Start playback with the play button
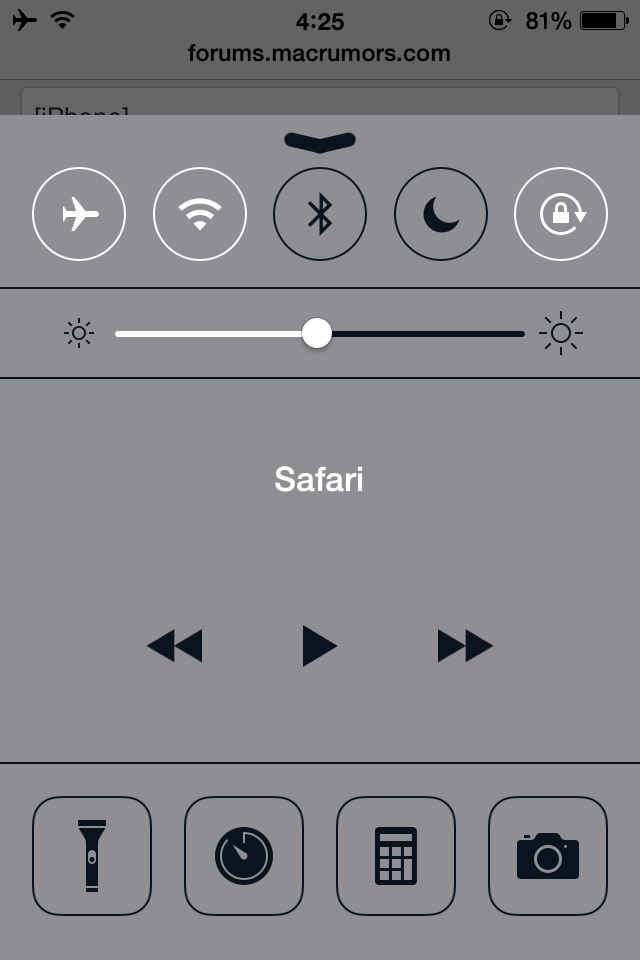This screenshot has width=640, height=960. 320,645
